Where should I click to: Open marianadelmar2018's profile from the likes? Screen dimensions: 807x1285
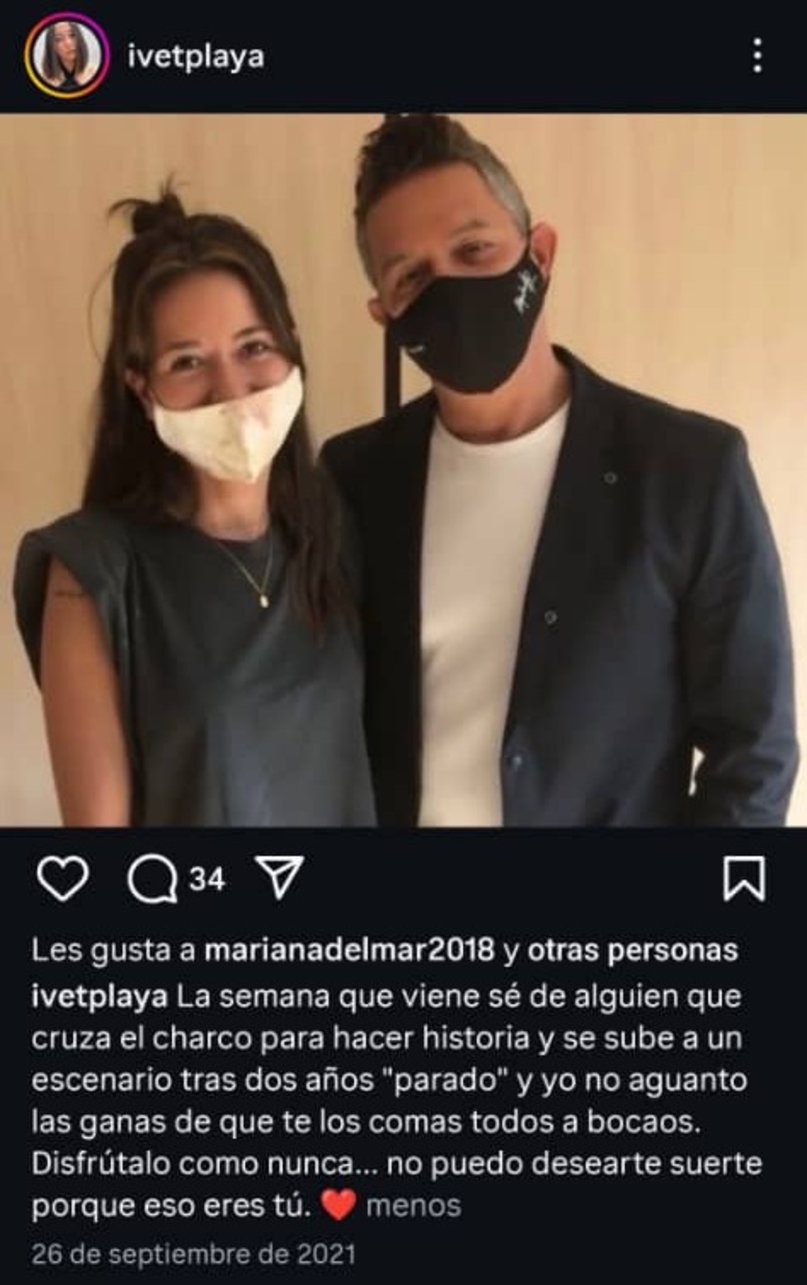click(x=349, y=950)
